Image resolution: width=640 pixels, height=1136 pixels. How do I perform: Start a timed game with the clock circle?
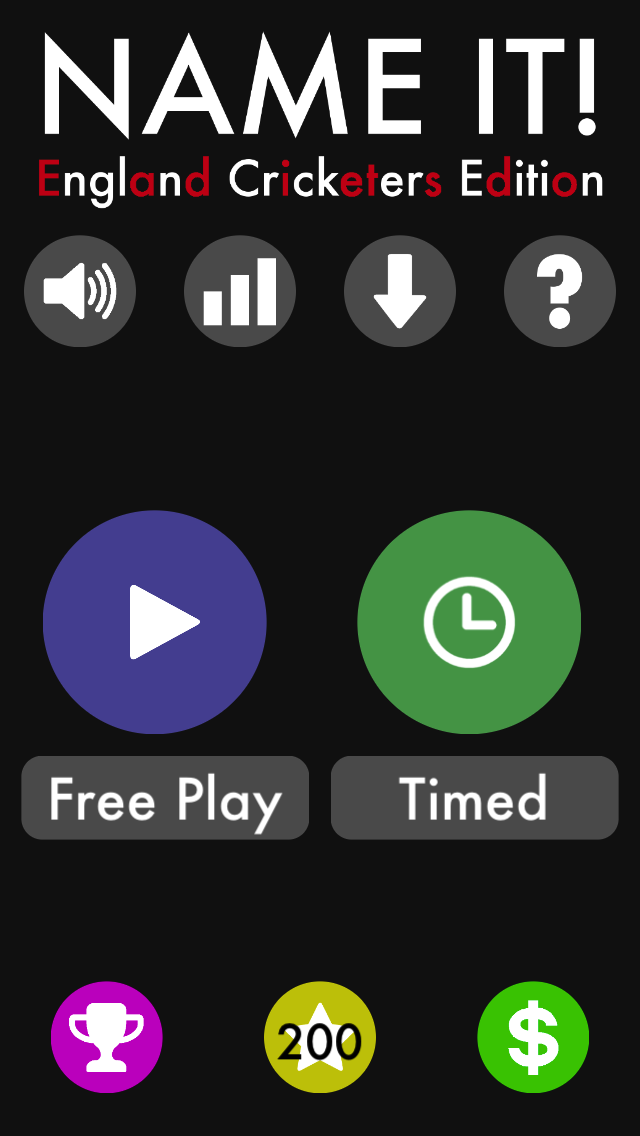tap(469, 622)
